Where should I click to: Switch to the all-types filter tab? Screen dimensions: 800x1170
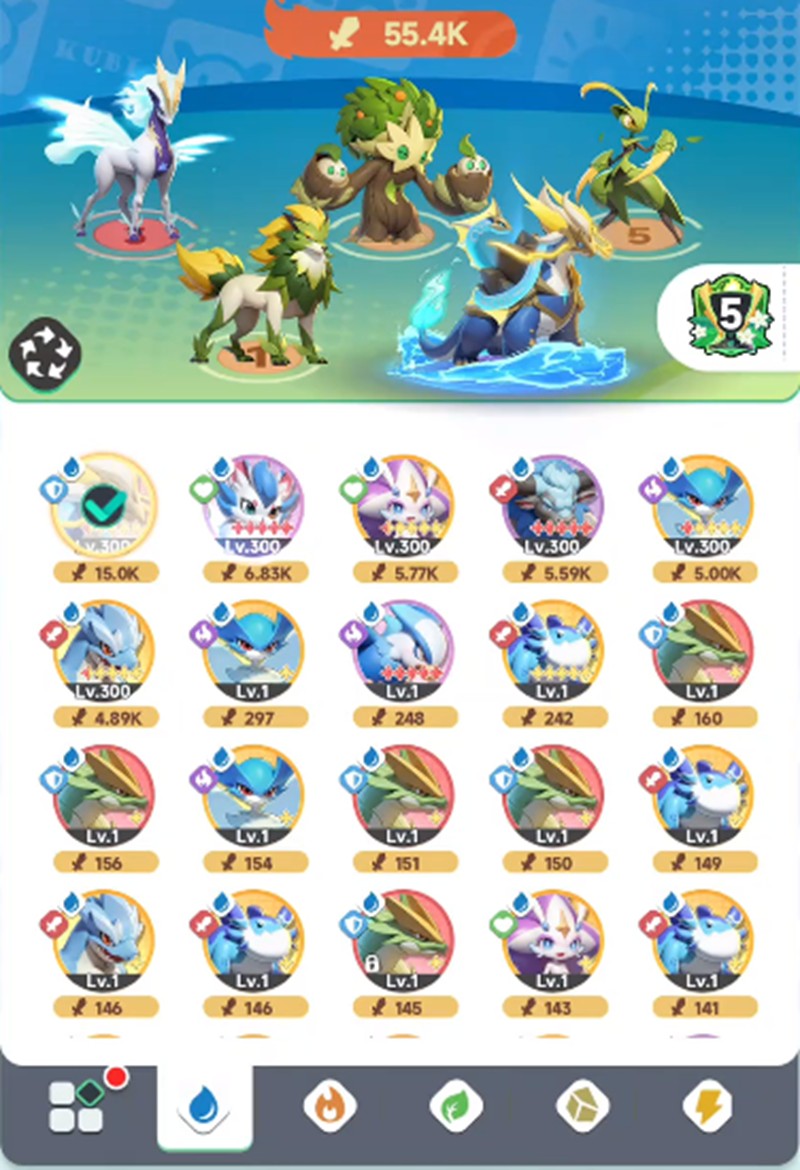click(x=76, y=1106)
